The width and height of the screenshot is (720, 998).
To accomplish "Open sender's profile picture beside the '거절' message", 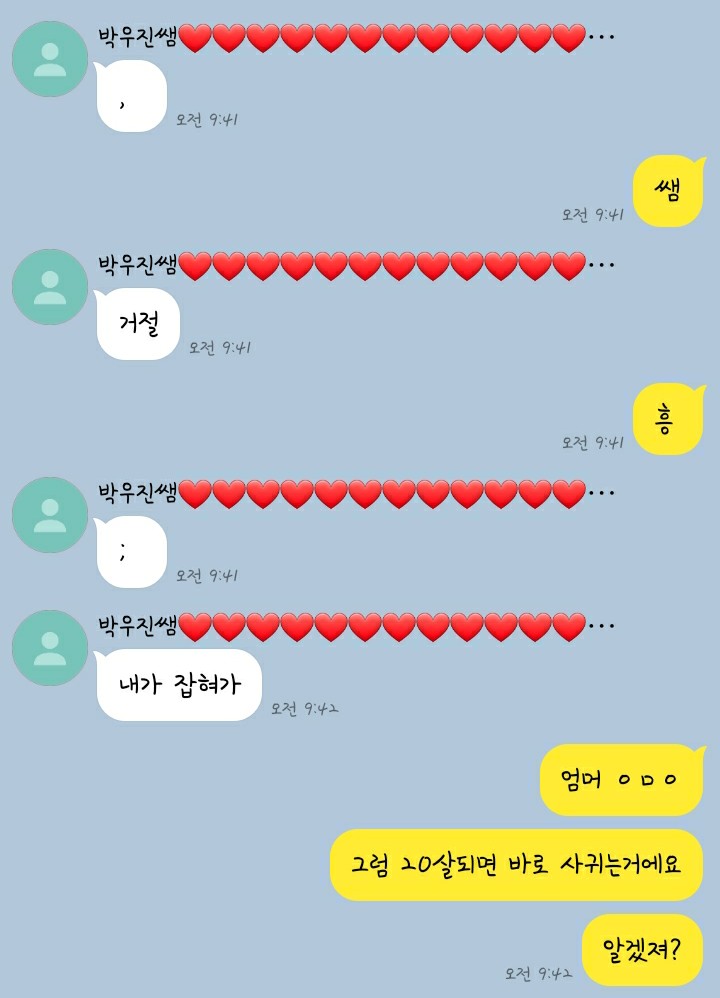I will 50,287.
